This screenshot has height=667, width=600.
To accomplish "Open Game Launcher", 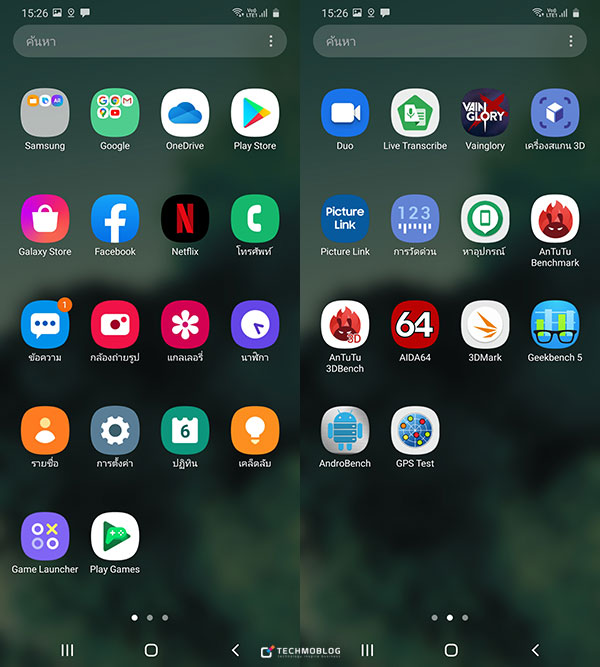I will pyautogui.click(x=45, y=537).
